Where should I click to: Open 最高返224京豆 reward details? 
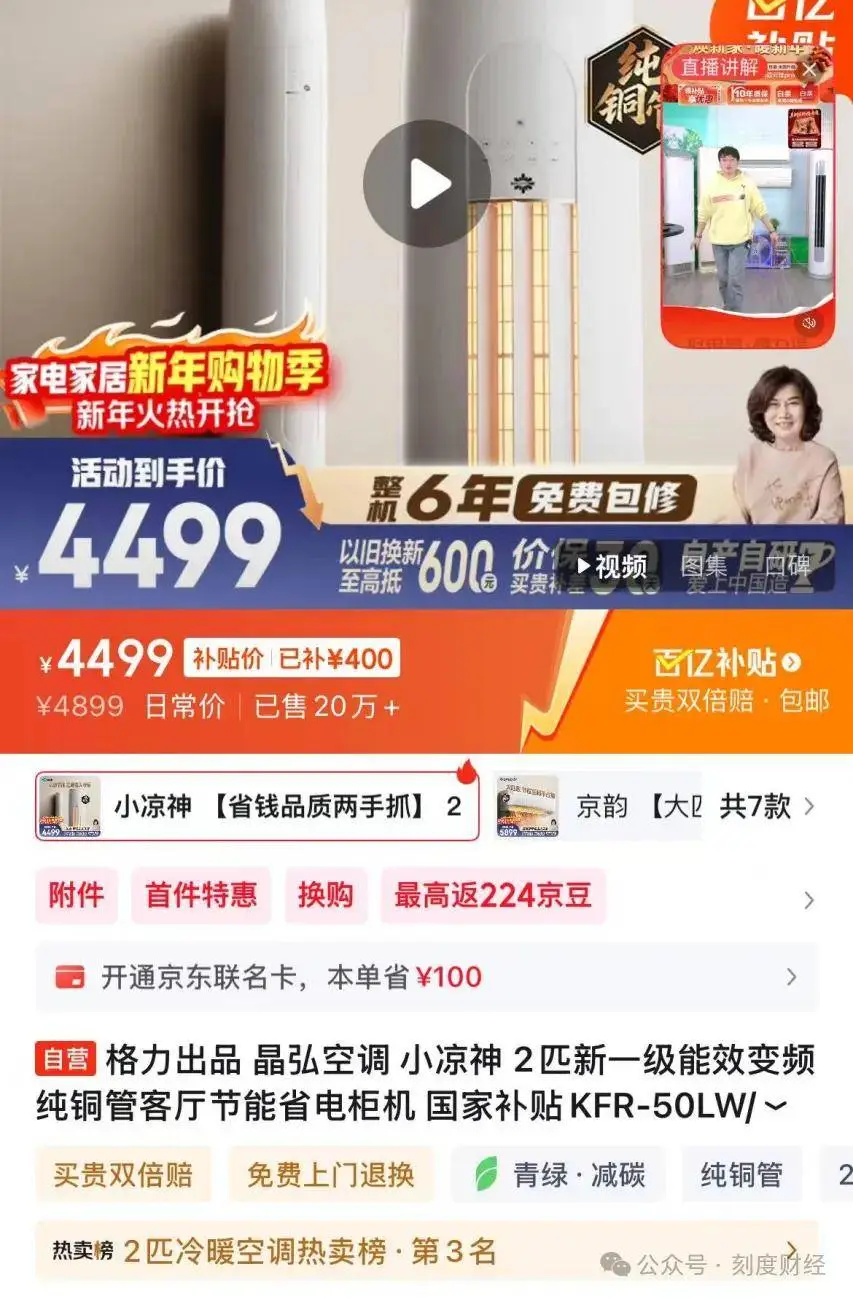pos(492,895)
